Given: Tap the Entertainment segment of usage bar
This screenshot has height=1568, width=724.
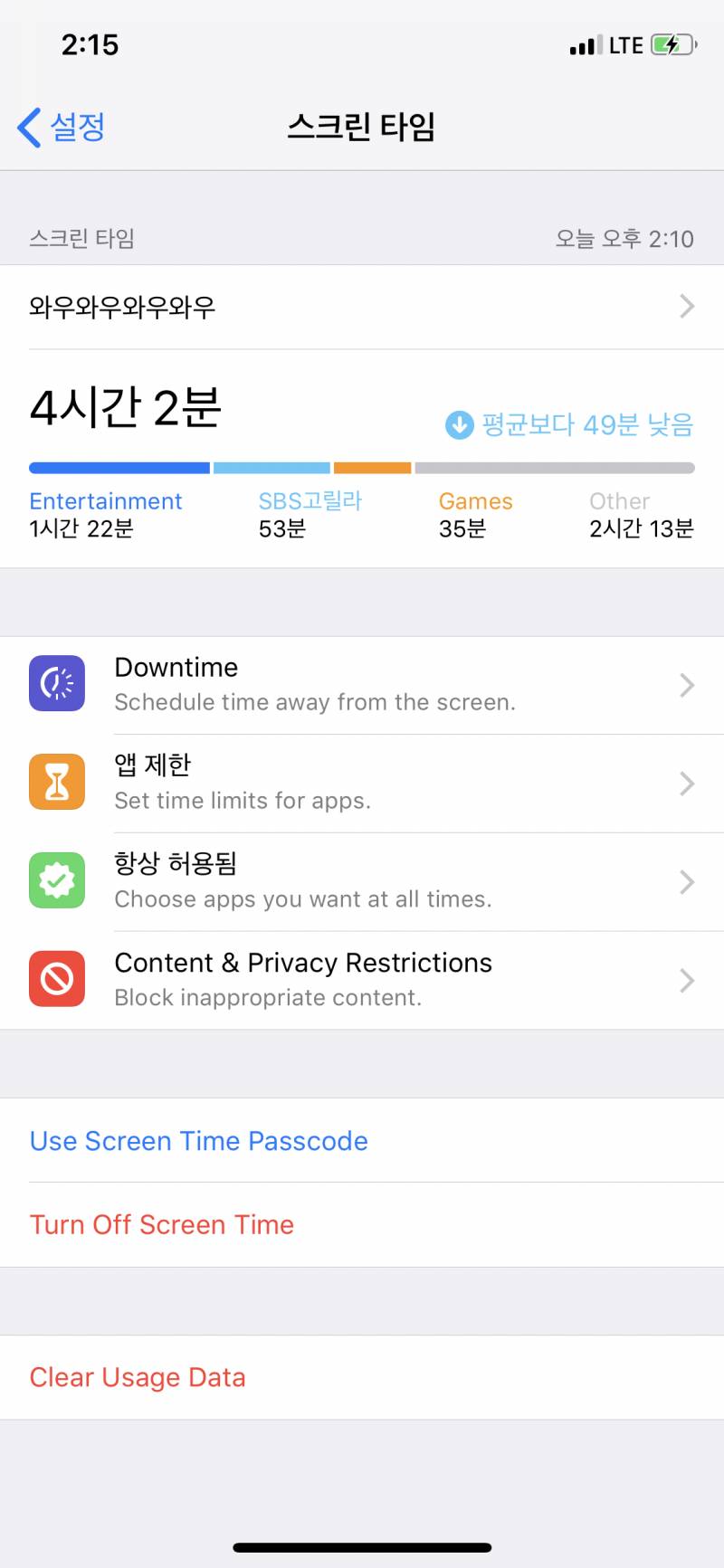Looking at the screenshot, I should (x=118, y=467).
